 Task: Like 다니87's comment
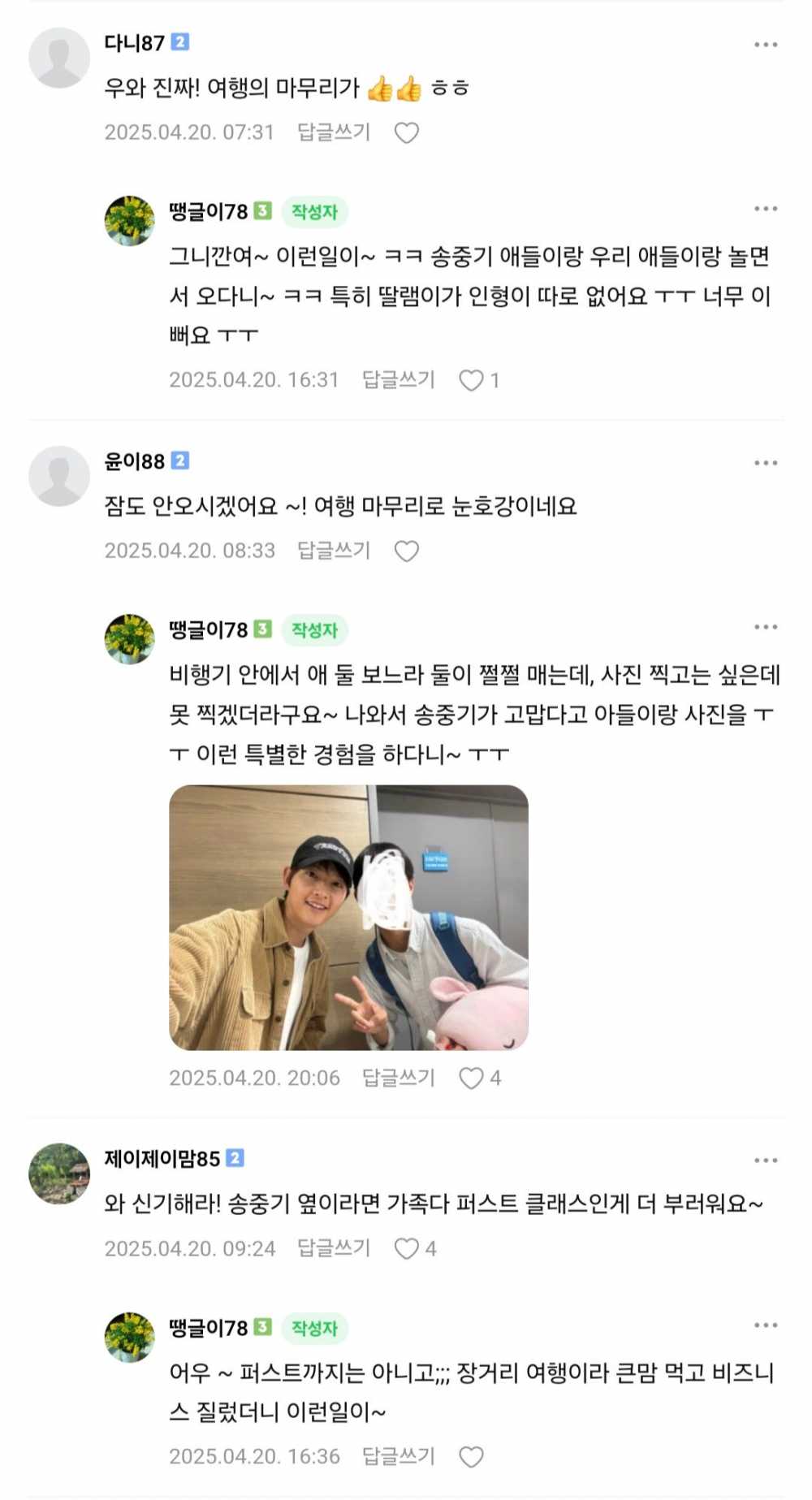[x=406, y=132]
